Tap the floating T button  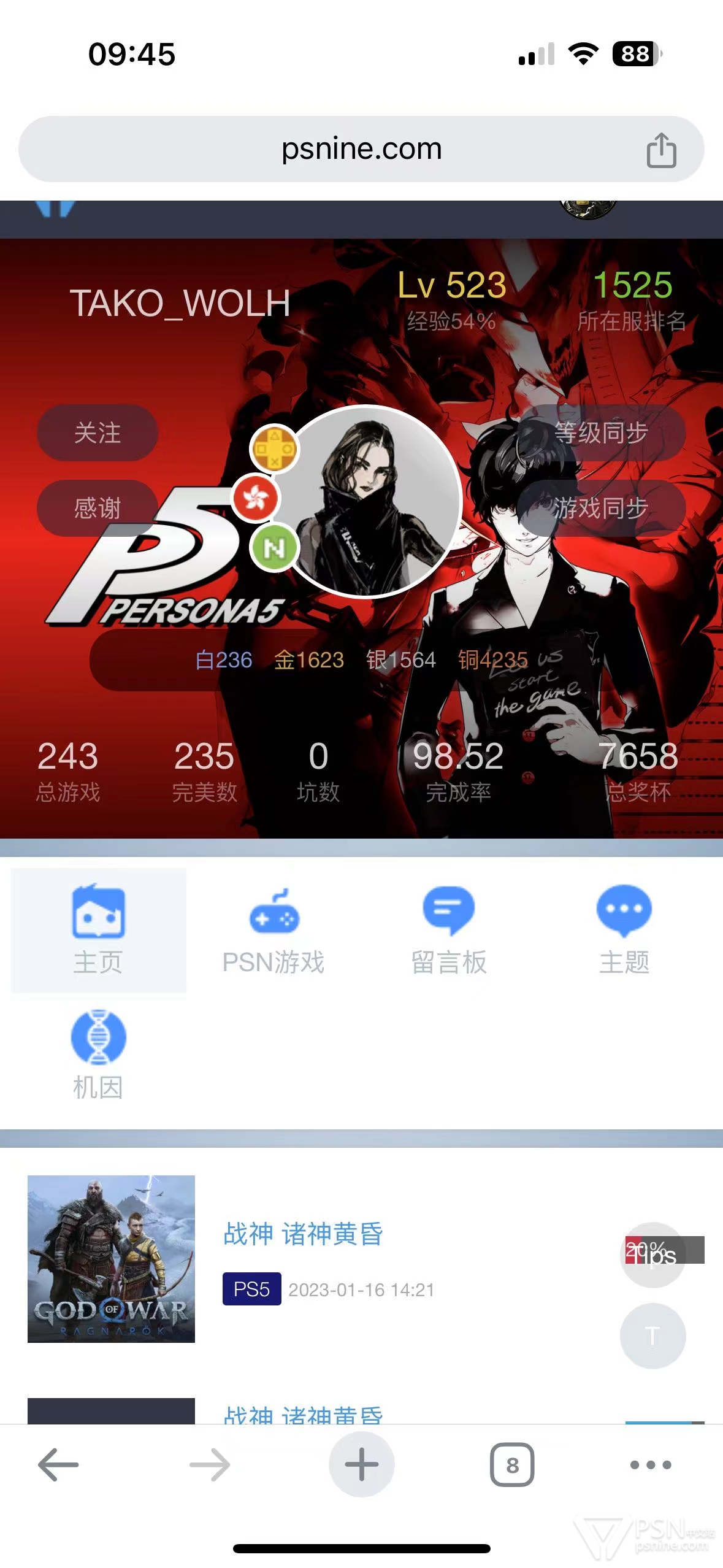pyautogui.click(x=652, y=1335)
